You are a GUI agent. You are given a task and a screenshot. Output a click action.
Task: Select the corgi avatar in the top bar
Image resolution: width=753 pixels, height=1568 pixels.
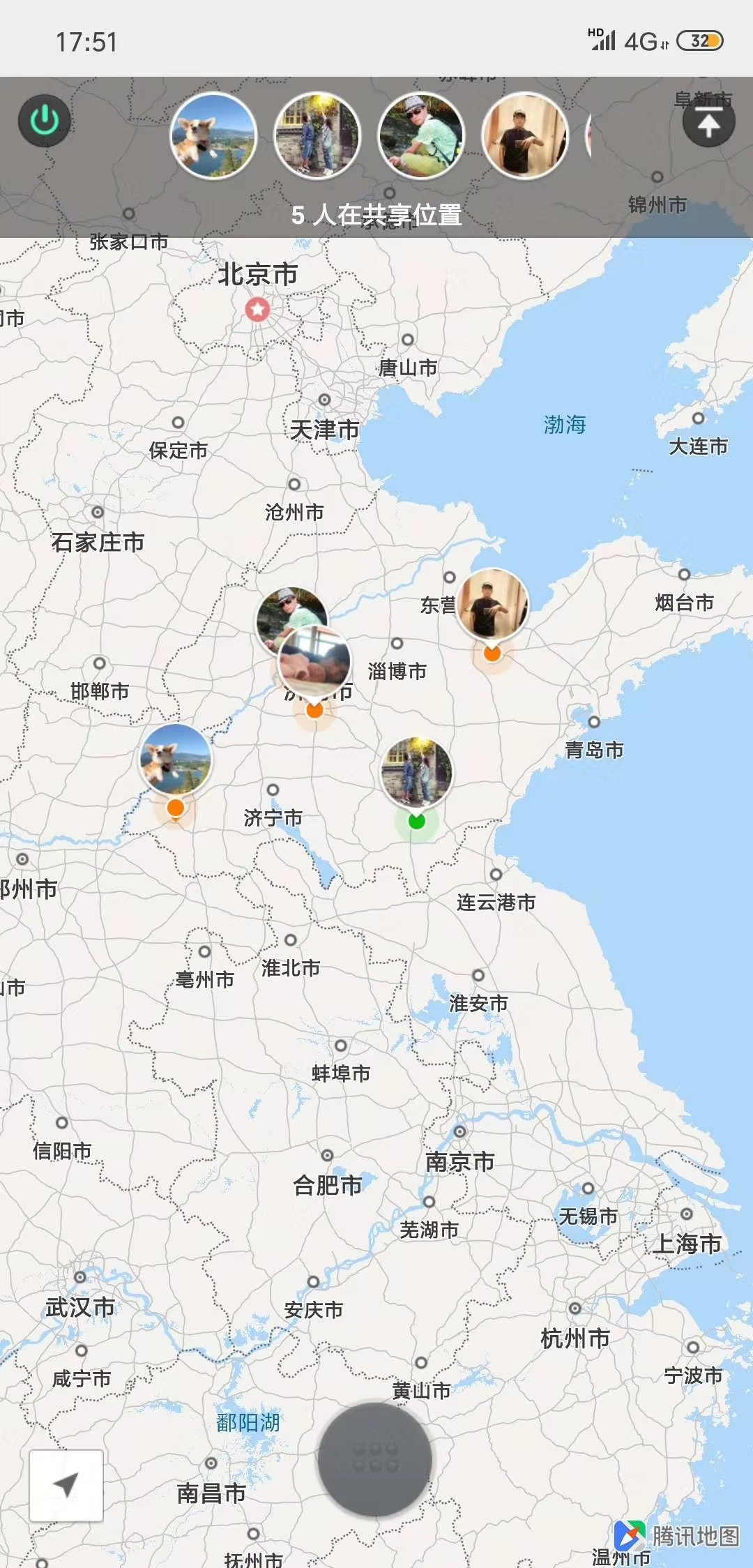pyautogui.click(x=213, y=136)
